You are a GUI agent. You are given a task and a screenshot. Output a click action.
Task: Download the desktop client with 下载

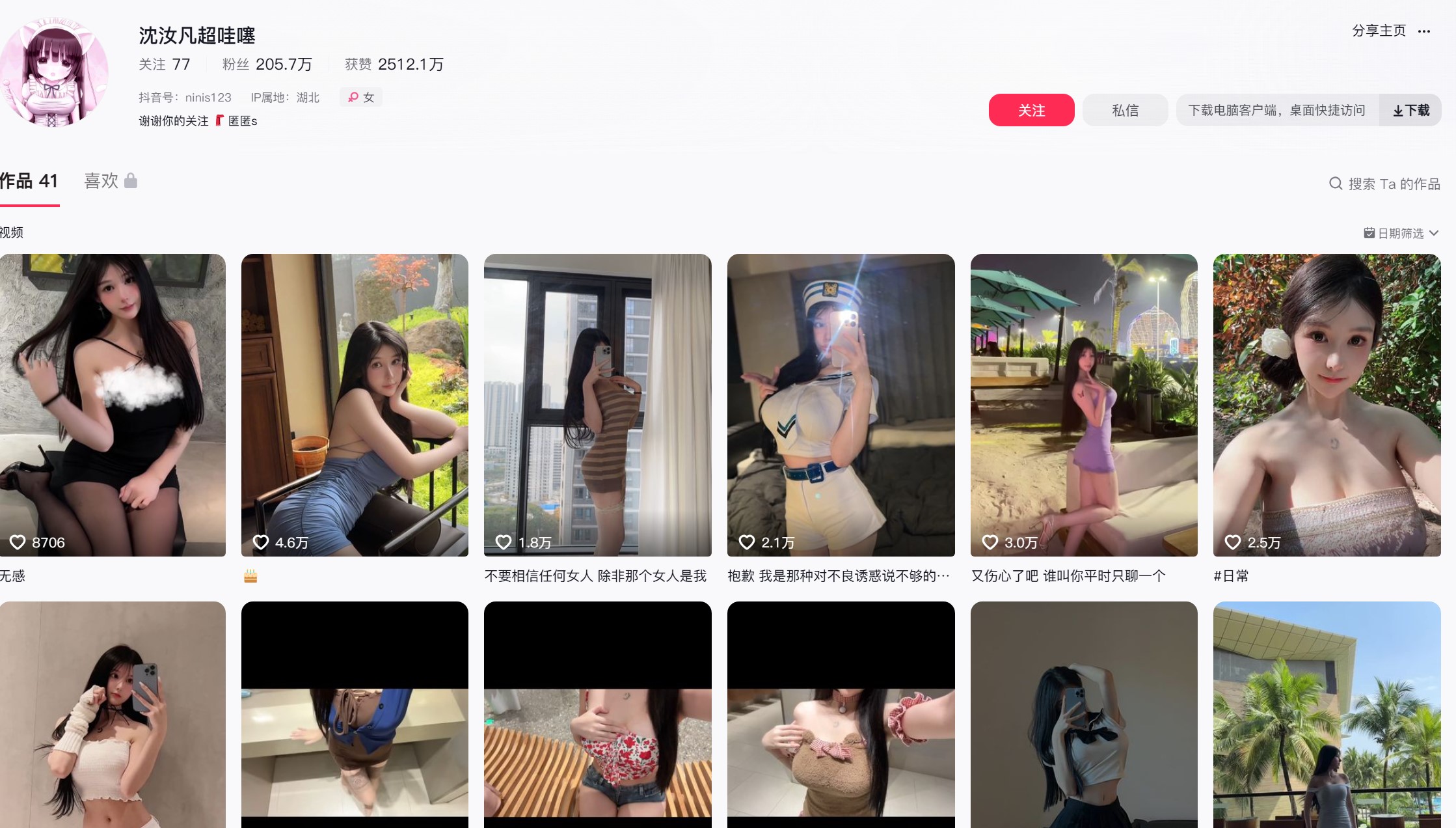(1410, 110)
